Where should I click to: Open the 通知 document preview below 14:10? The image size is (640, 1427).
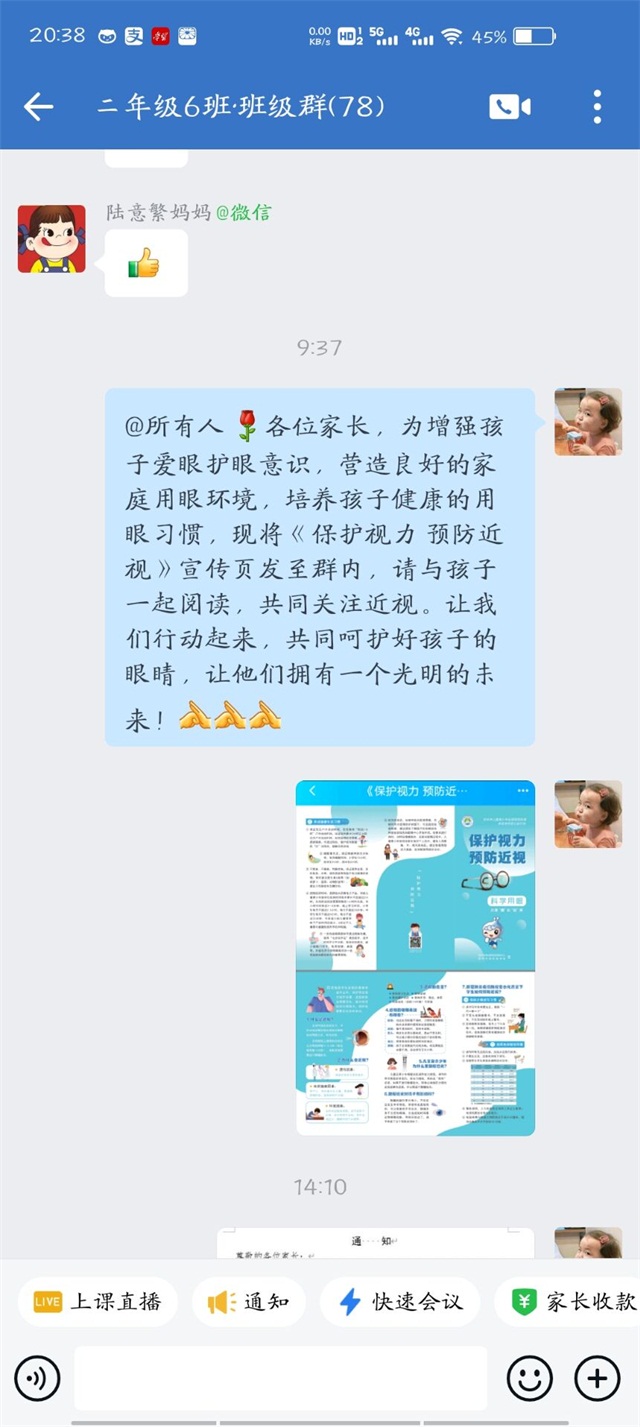point(375,1243)
